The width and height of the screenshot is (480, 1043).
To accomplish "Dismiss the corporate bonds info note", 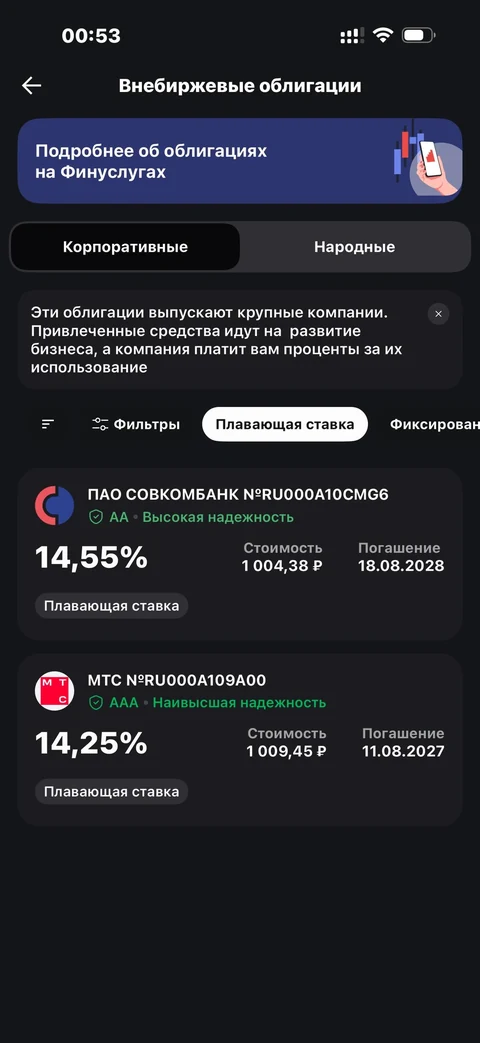I will 438,314.
